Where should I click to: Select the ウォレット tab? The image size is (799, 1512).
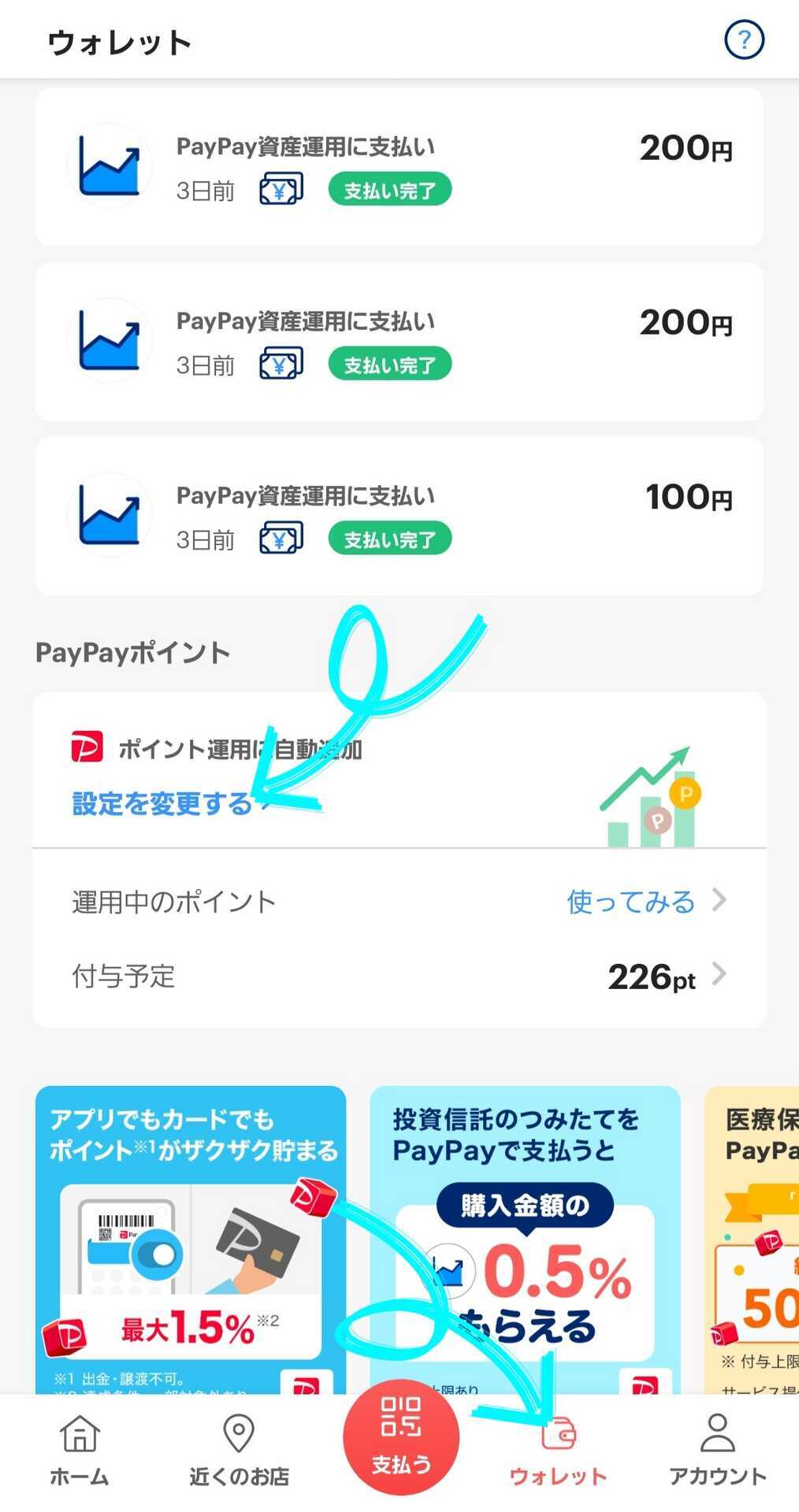point(558,1451)
